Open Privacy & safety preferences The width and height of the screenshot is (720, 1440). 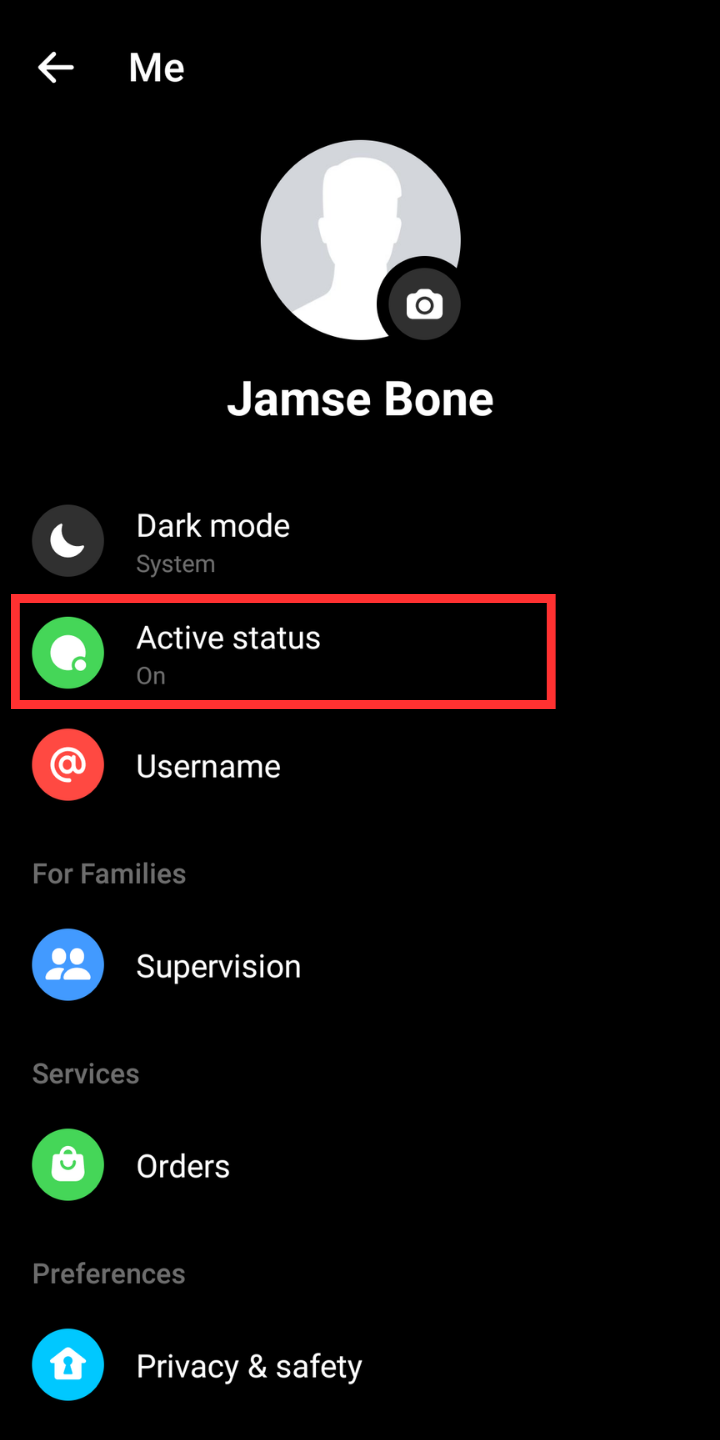(x=248, y=1366)
